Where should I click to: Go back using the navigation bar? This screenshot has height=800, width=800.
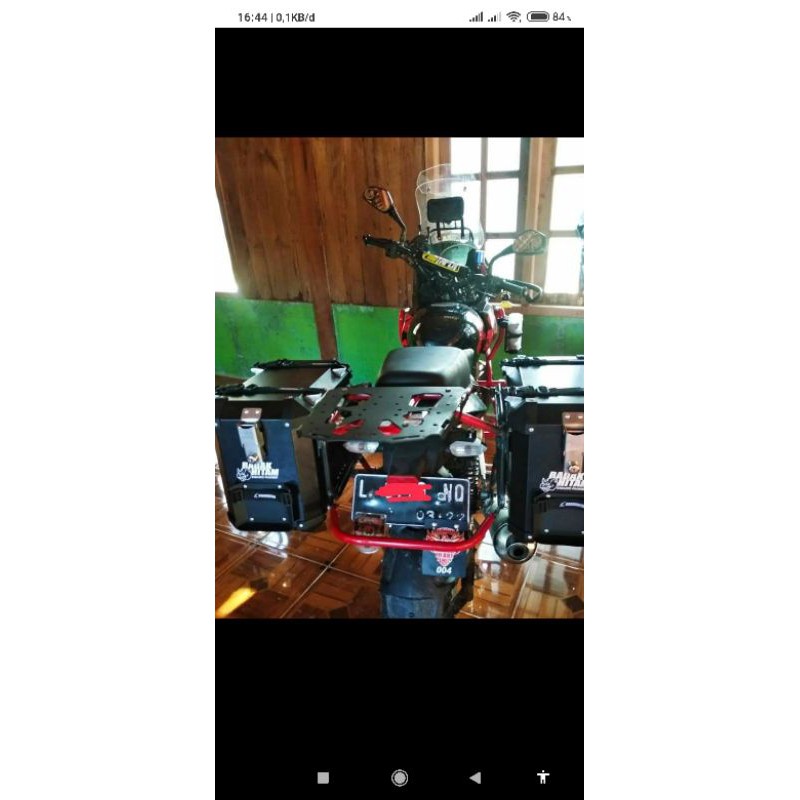(475, 777)
